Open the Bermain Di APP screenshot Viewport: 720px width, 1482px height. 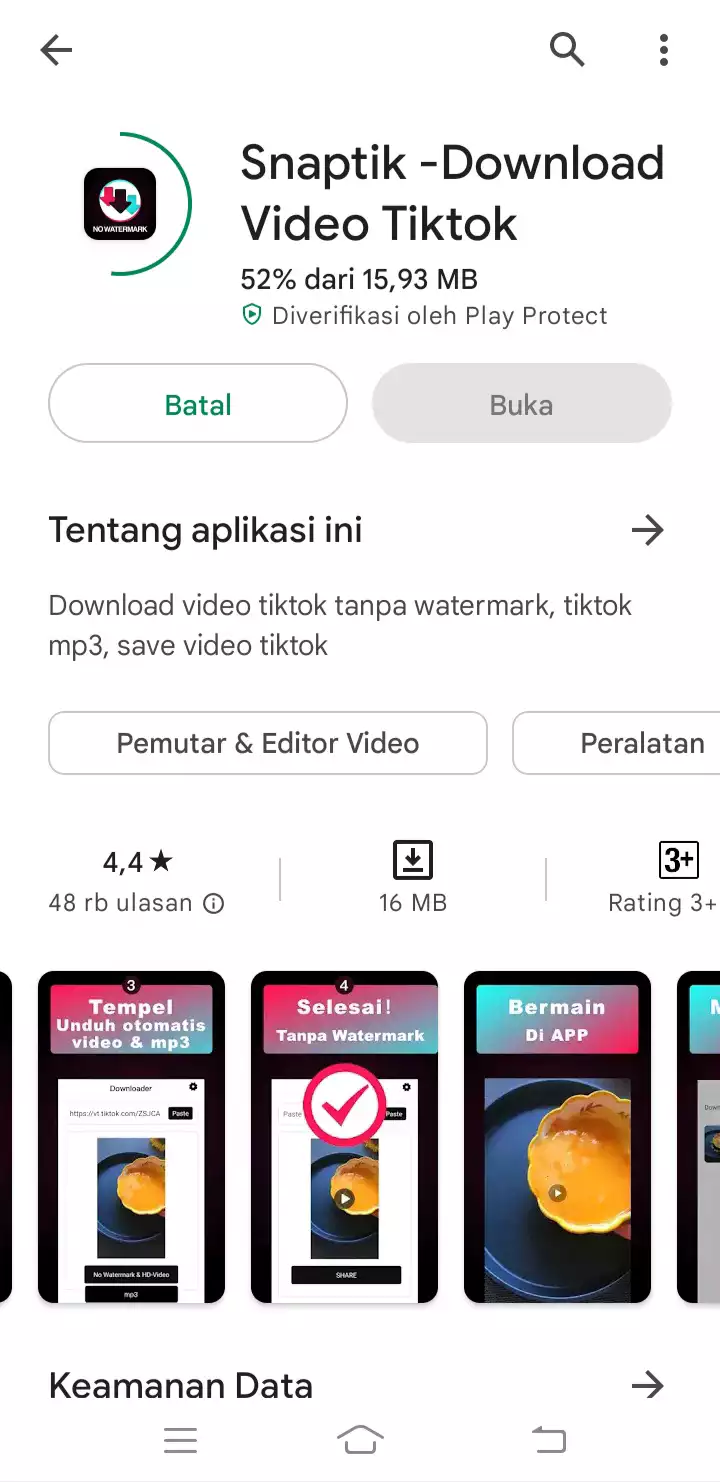pyautogui.click(x=557, y=1137)
